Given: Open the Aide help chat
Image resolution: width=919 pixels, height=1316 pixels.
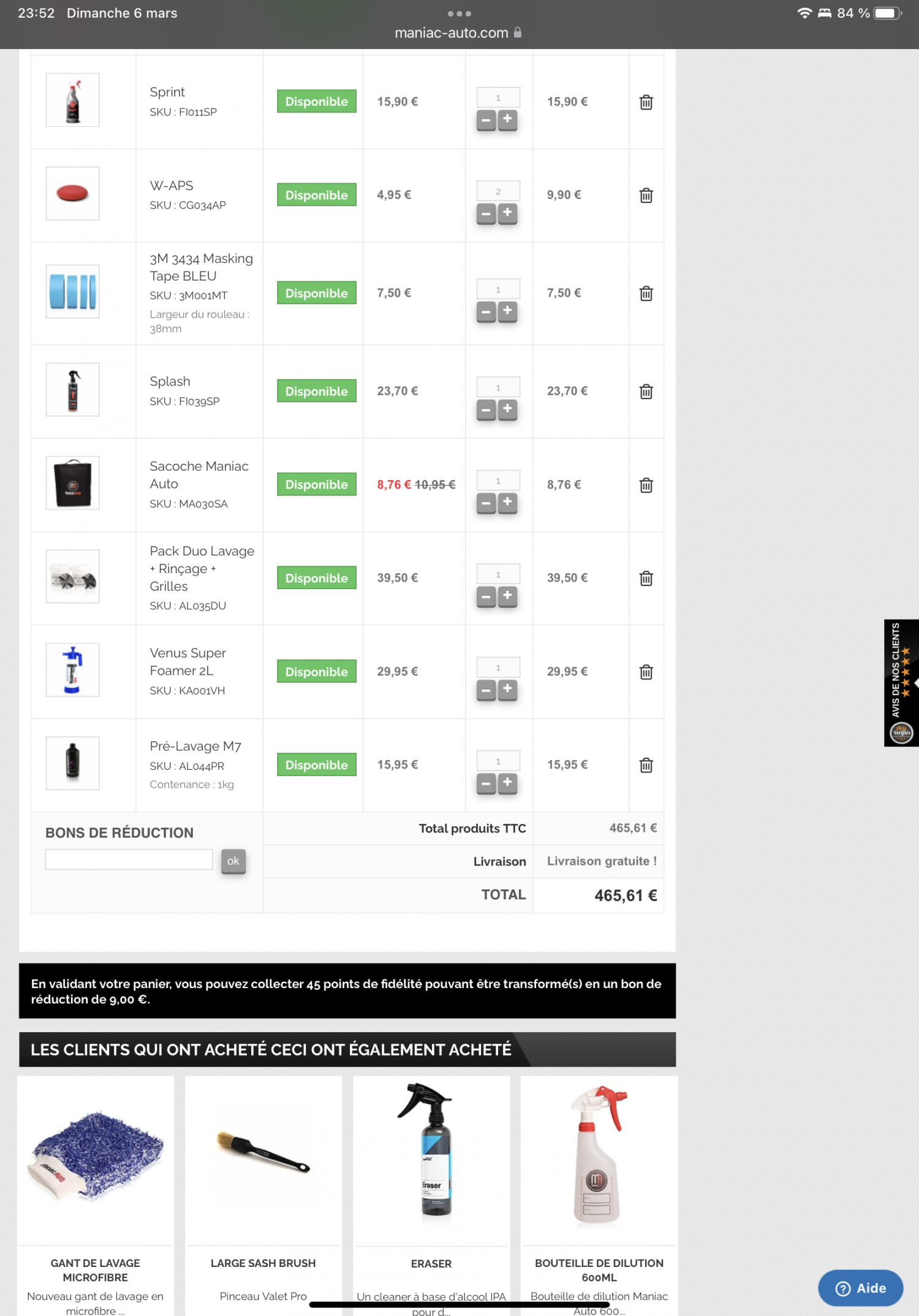Looking at the screenshot, I should coord(860,1288).
